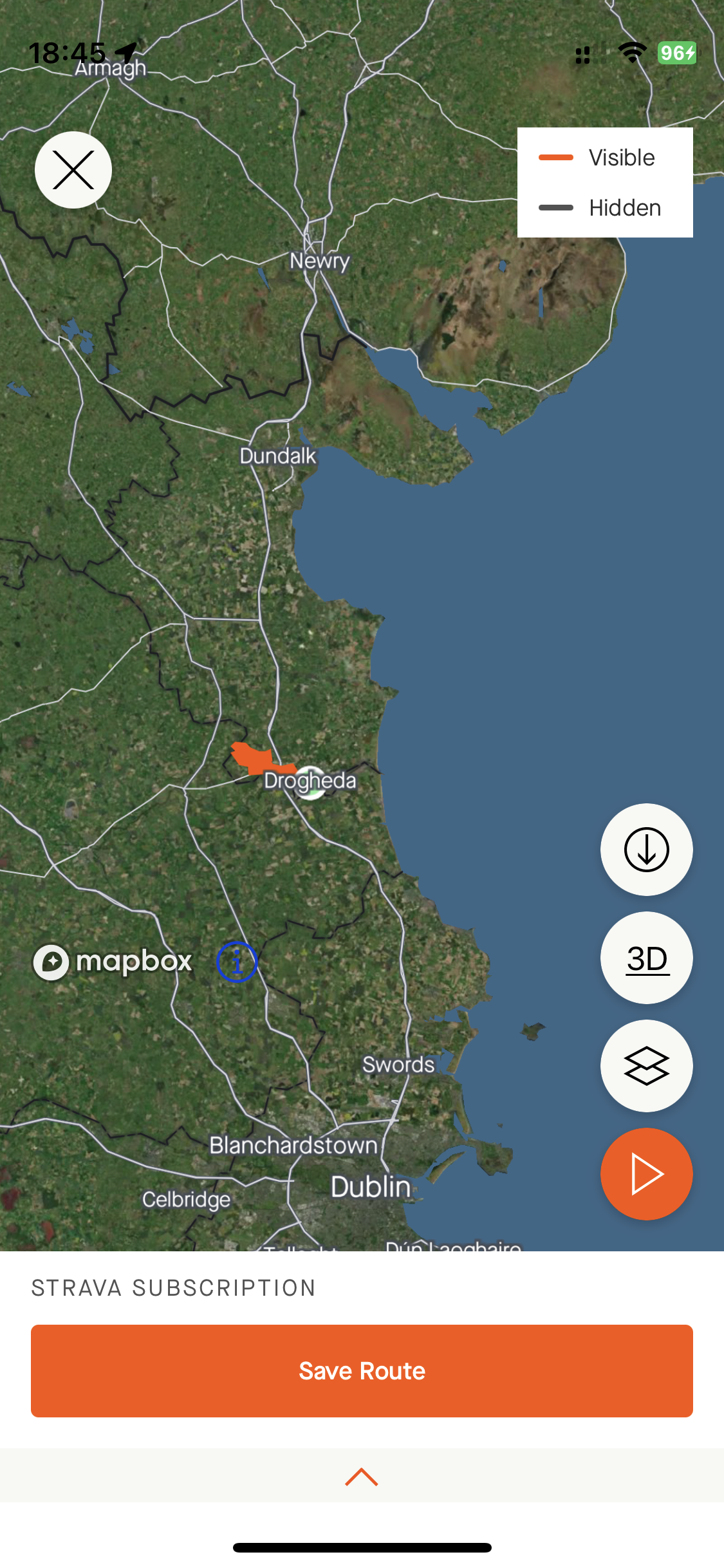Open the Mapbox attribution info icon
This screenshot has width=724, height=1568.
point(237,962)
